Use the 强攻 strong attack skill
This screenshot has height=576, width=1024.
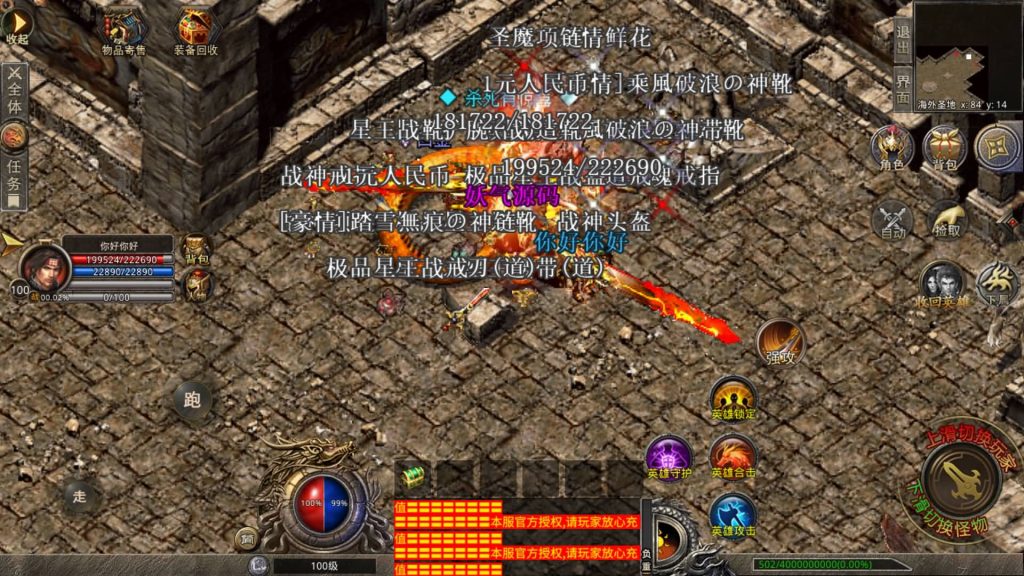point(780,341)
